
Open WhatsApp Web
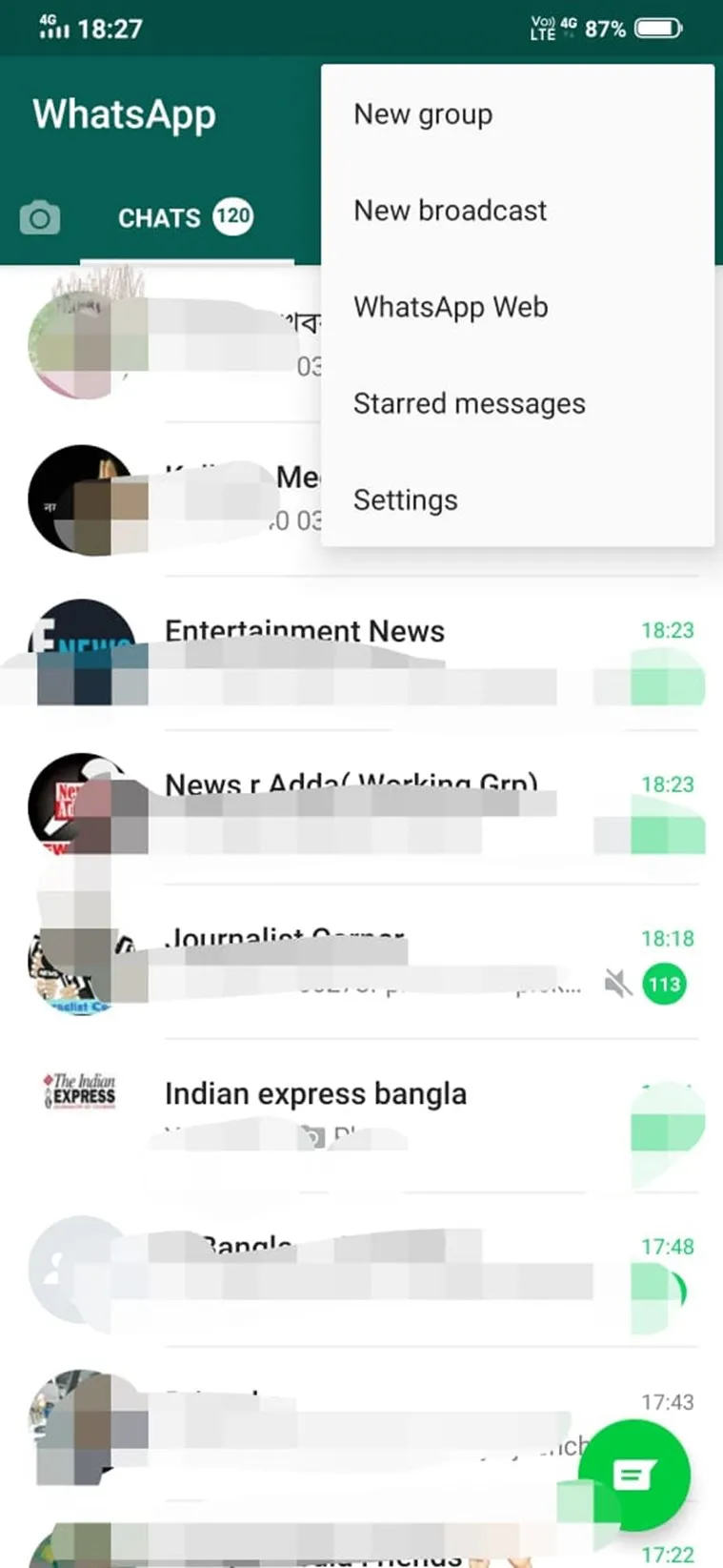451,307
